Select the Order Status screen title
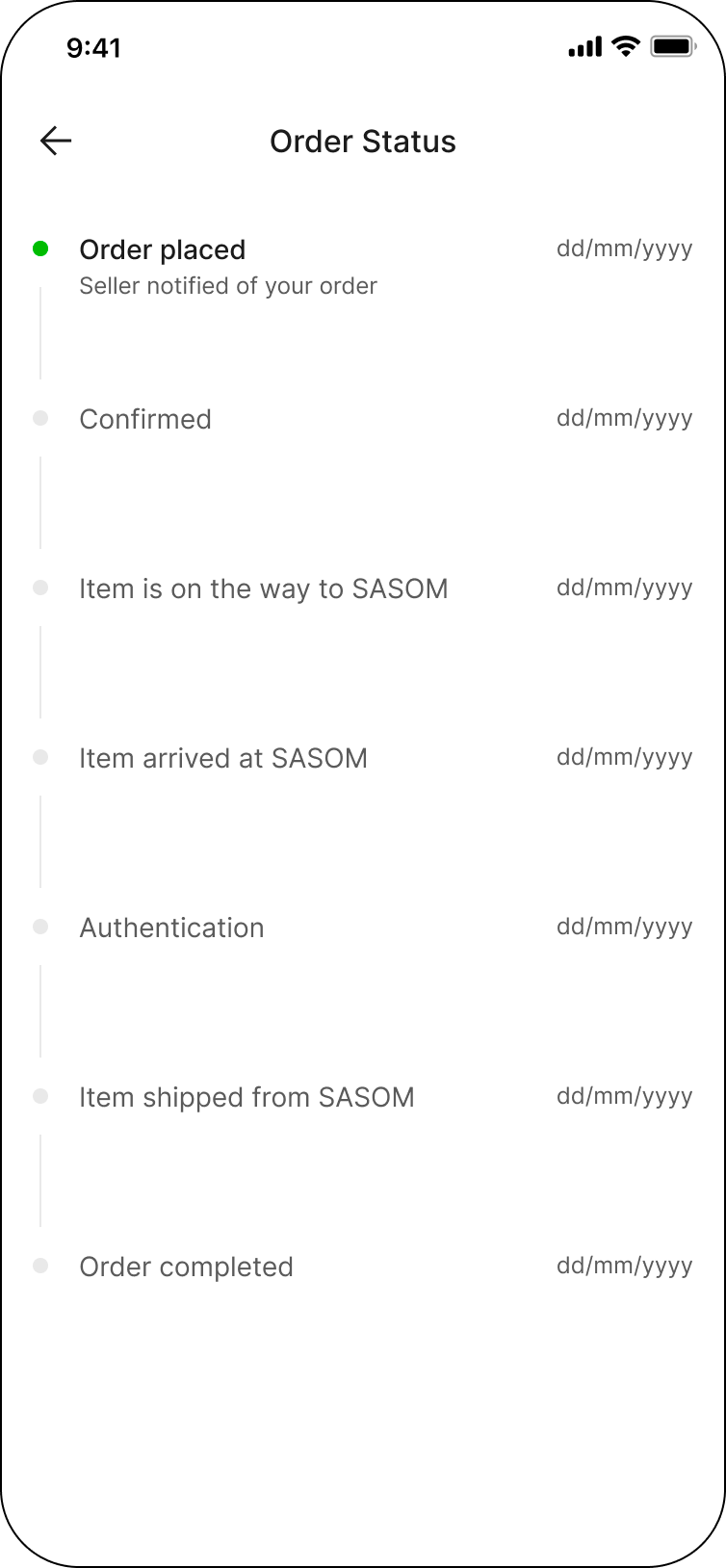 tap(363, 141)
